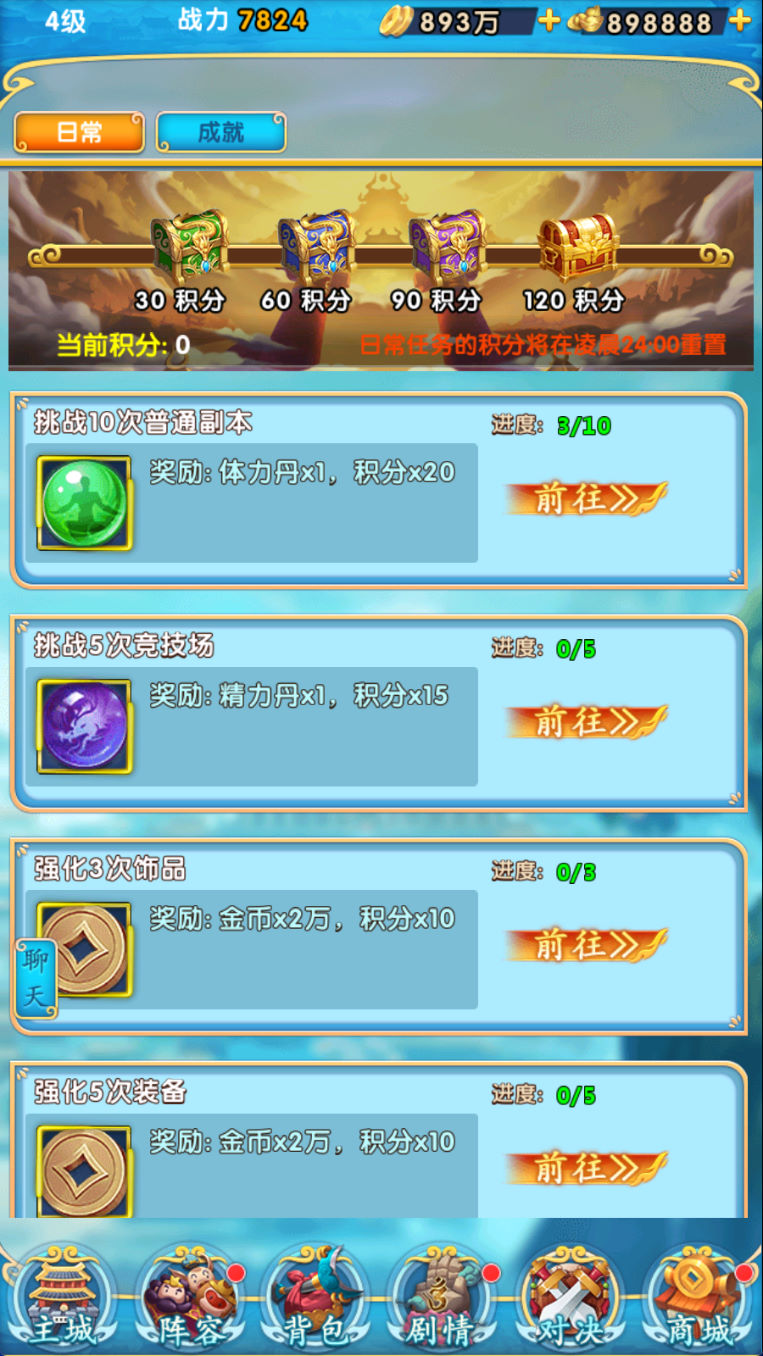This screenshot has height=1356, width=763.
Task: Switch to the 成就 tab
Action: 221,132
